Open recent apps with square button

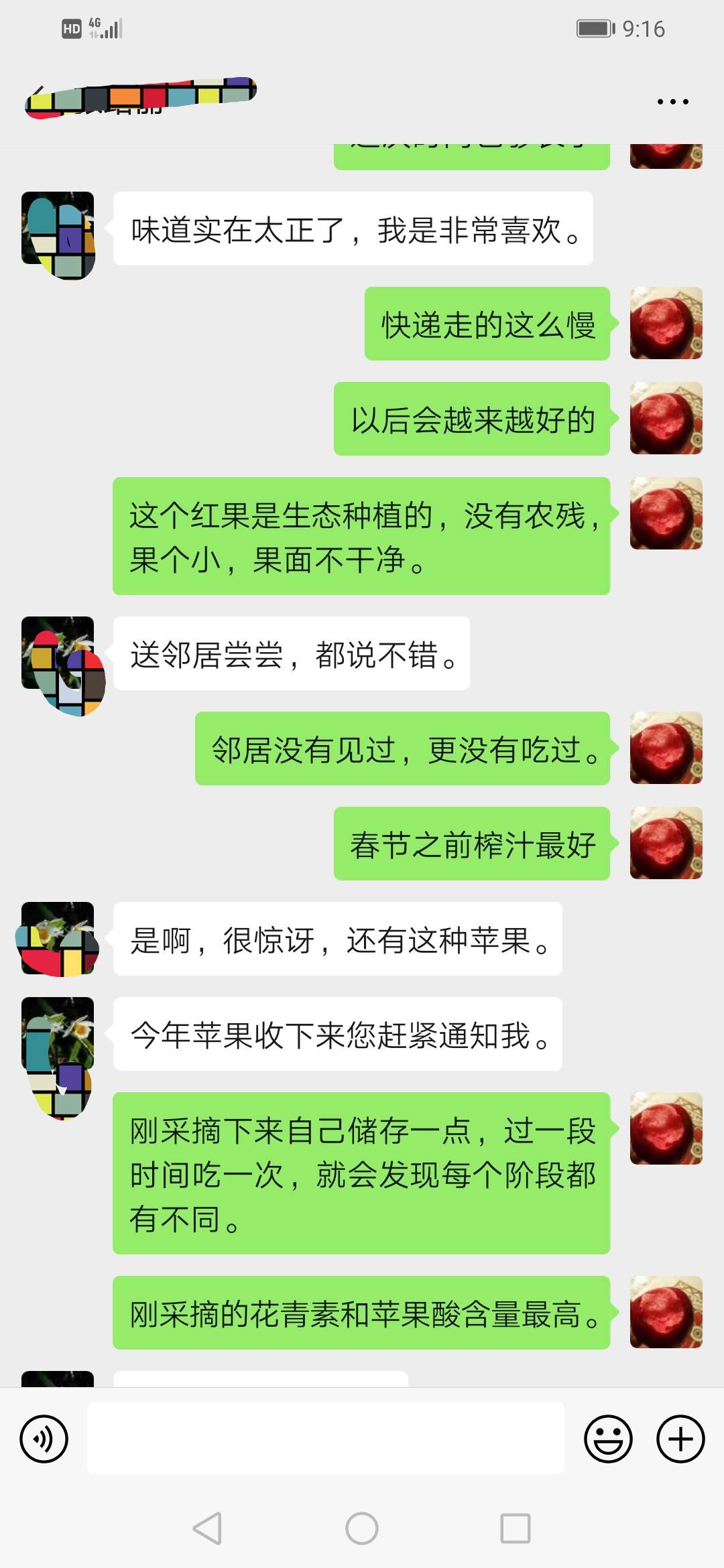coord(516,1528)
